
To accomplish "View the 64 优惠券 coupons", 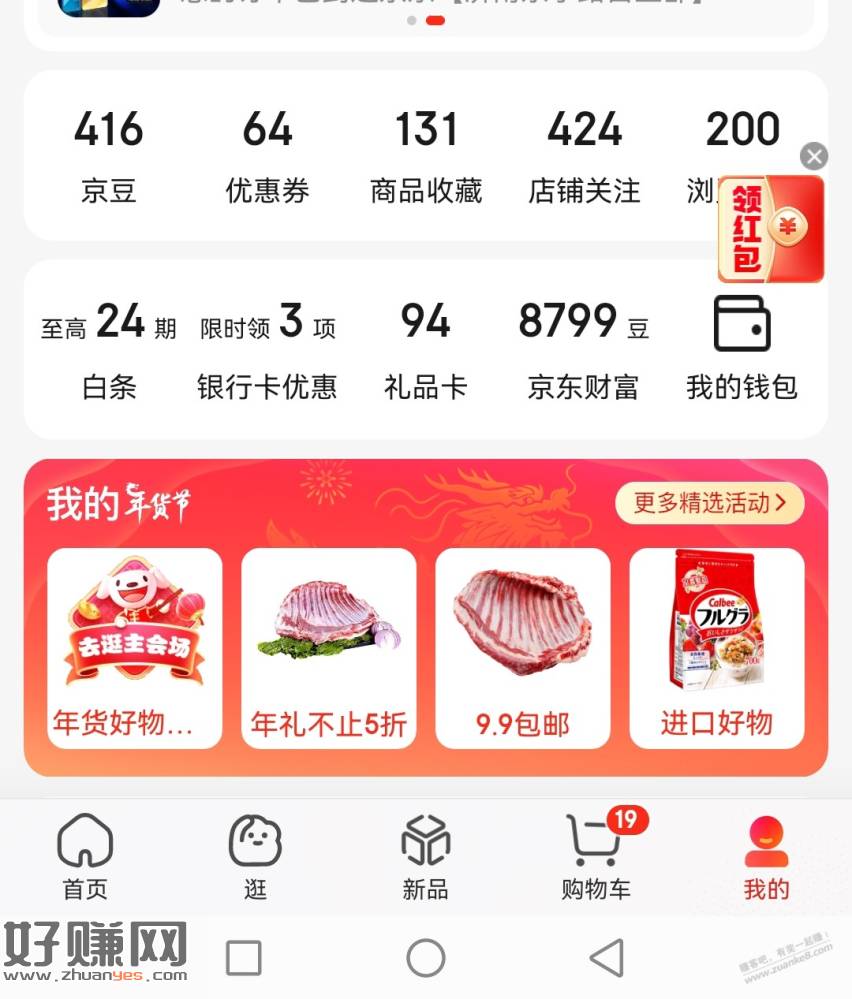I will [267, 155].
